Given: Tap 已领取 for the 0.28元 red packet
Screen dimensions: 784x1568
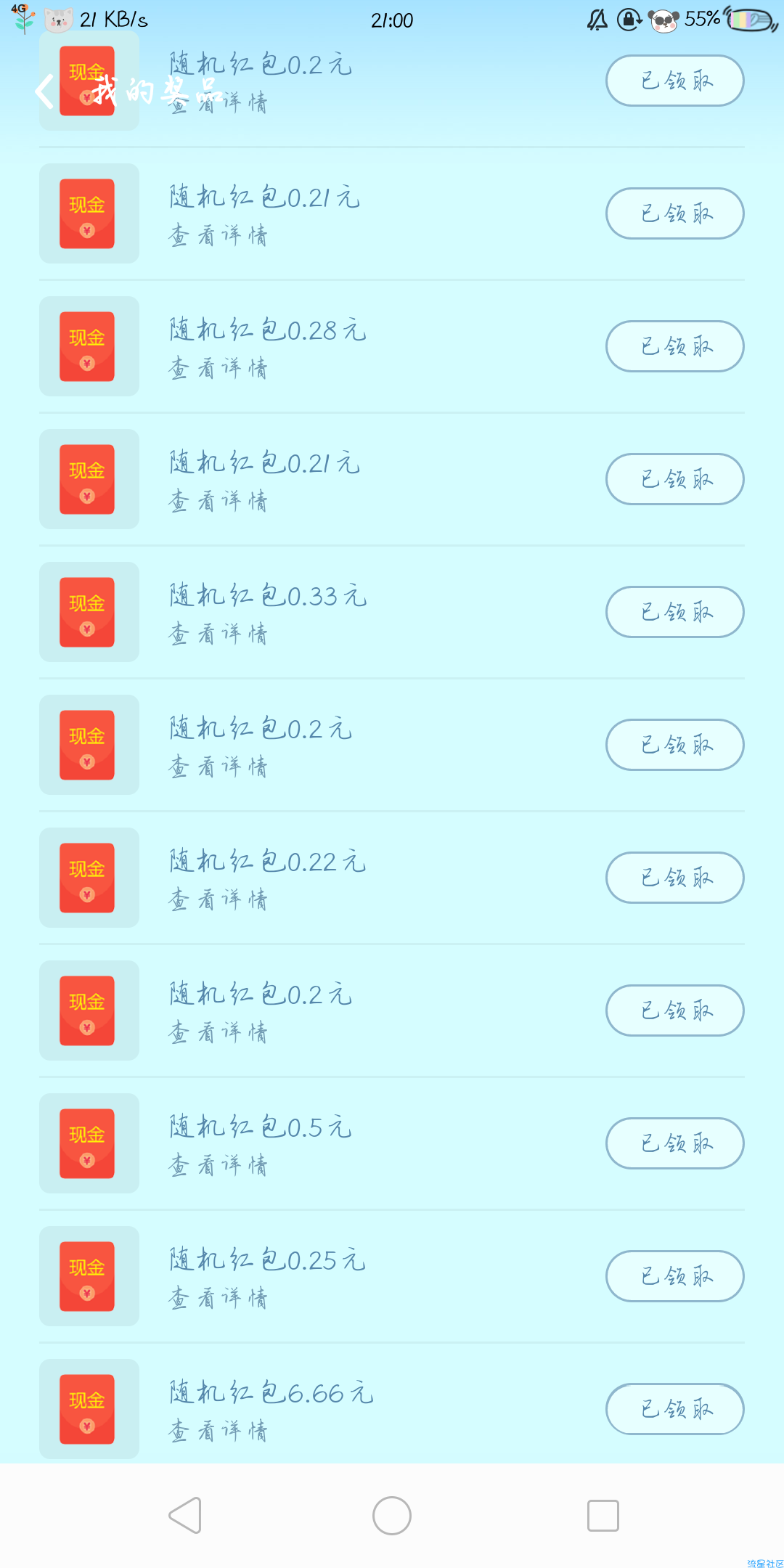Looking at the screenshot, I should [675, 346].
